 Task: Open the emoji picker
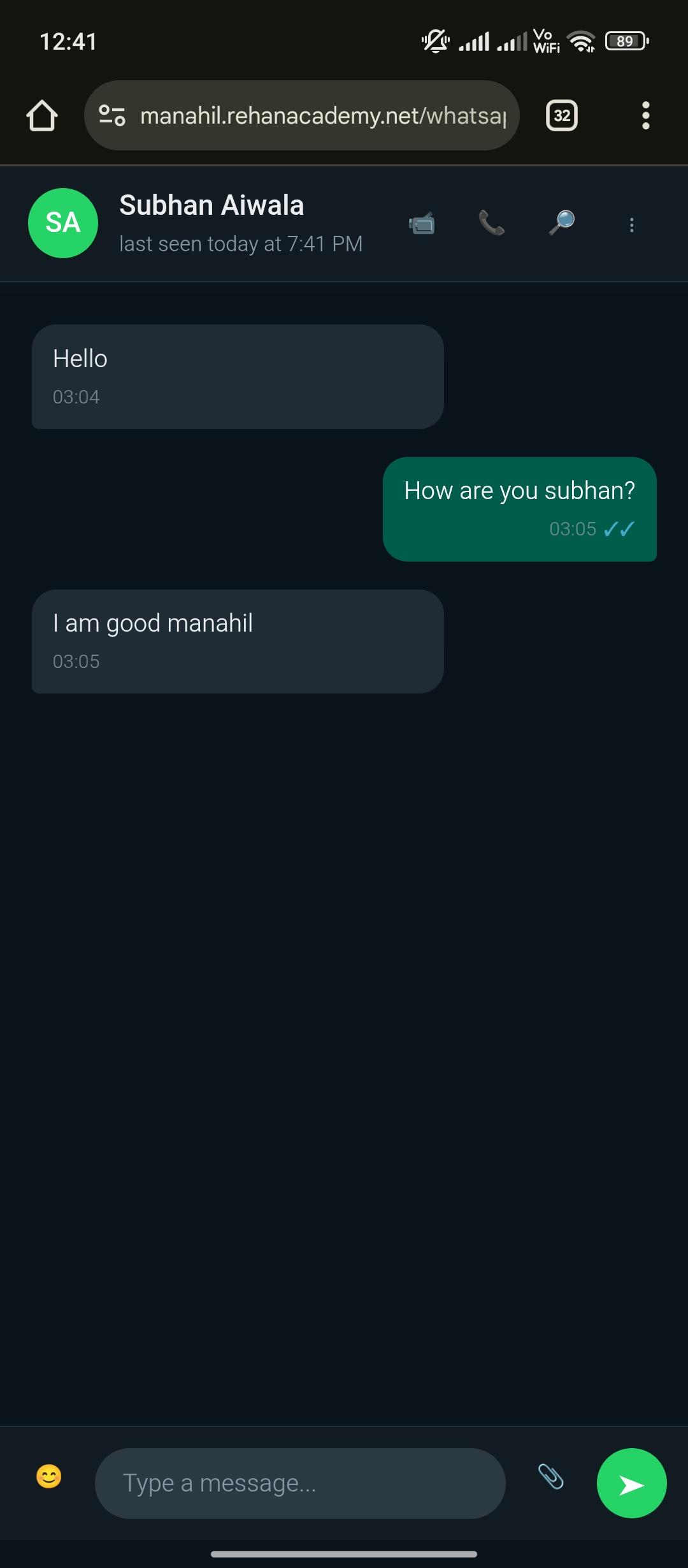tap(49, 1476)
